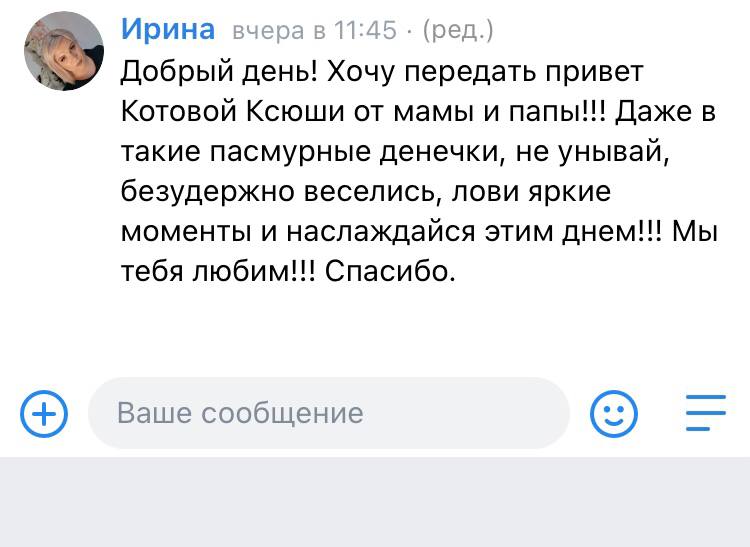Open the lines menu icon beside smiley
Screen dimensions: 750x547
pyautogui.click(x=705, y=412)
